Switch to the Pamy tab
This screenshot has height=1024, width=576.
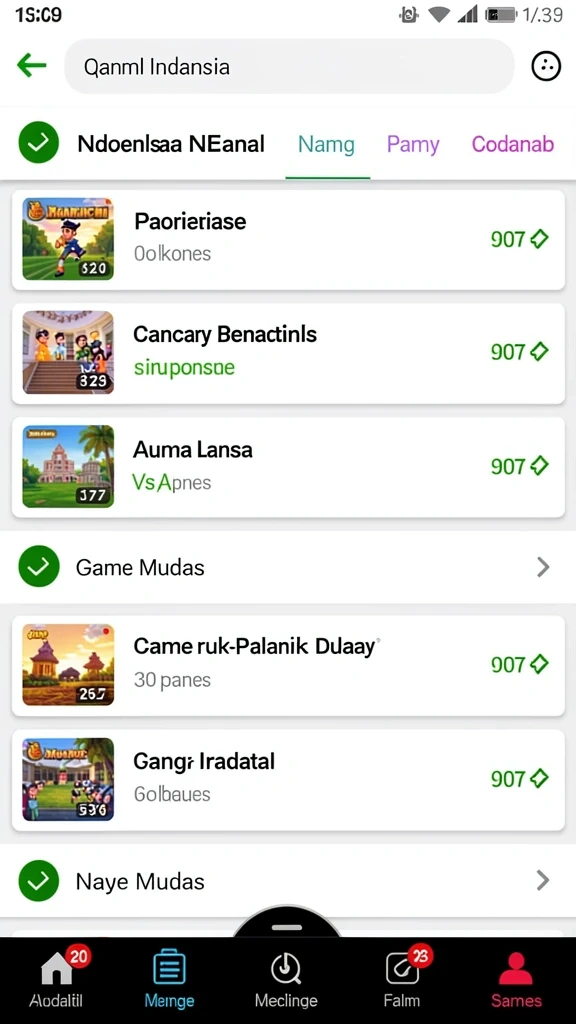pyautogui.click(x=413, y=144)
